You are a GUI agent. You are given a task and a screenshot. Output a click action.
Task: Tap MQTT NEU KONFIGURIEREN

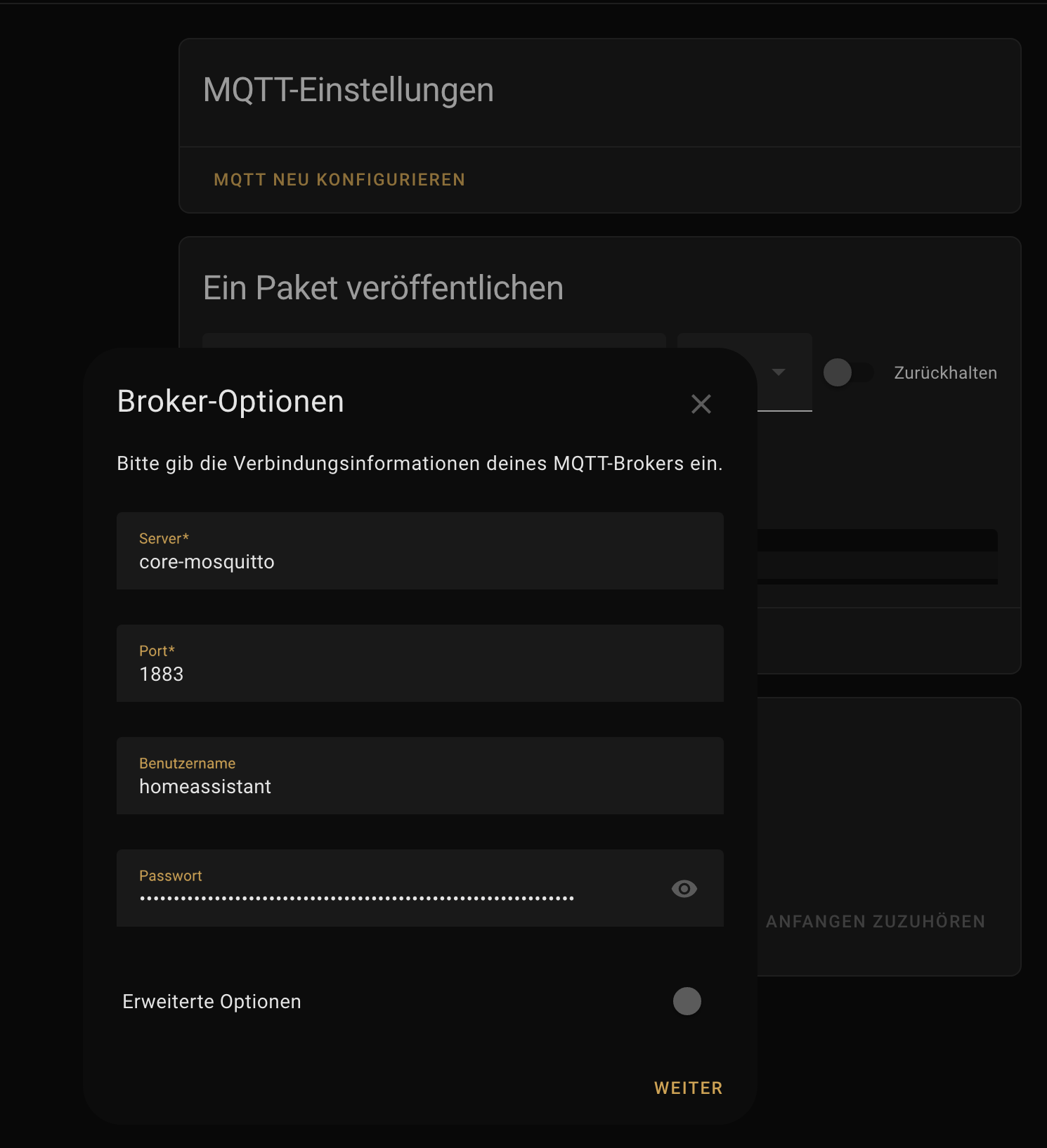tap(339, 180)
